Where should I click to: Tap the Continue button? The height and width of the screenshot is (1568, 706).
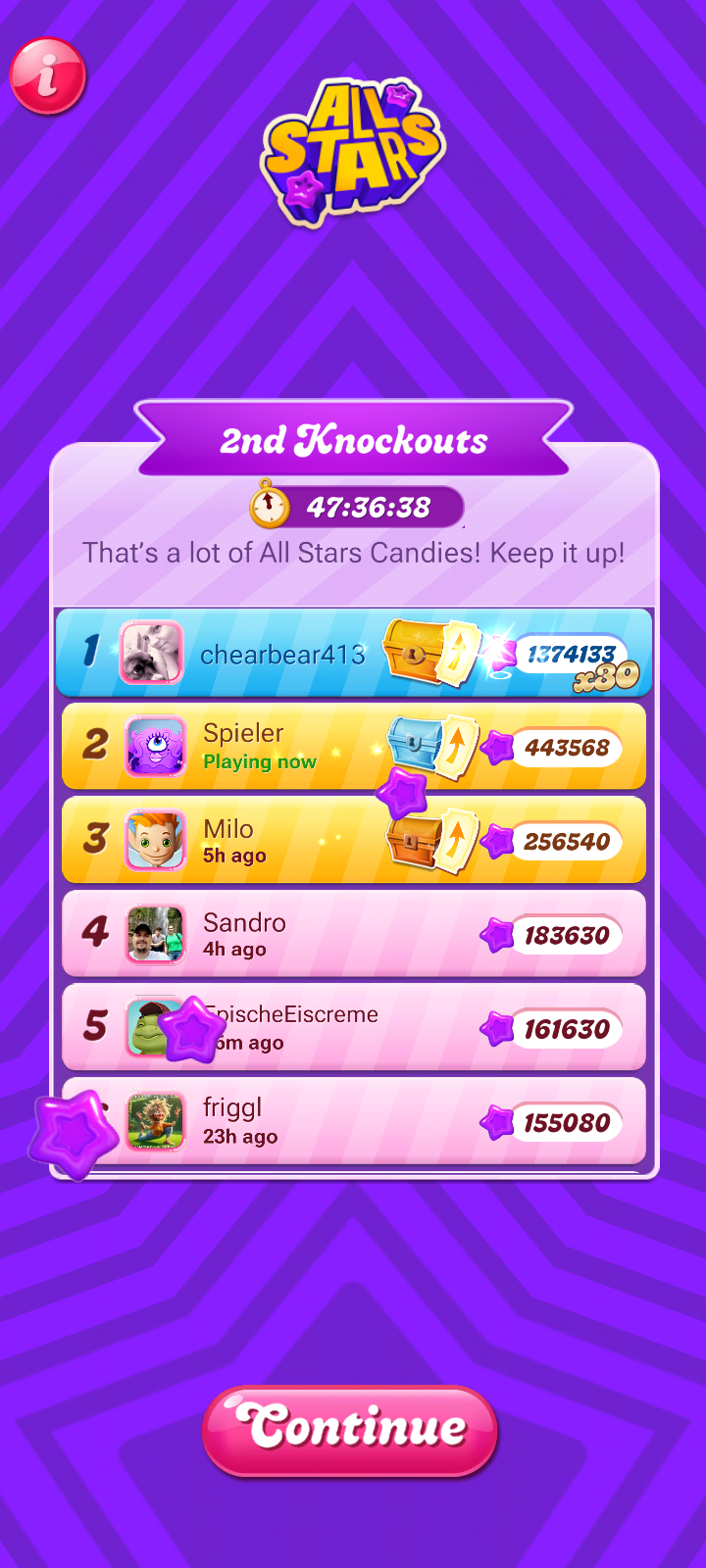[x=350, y=1430]
